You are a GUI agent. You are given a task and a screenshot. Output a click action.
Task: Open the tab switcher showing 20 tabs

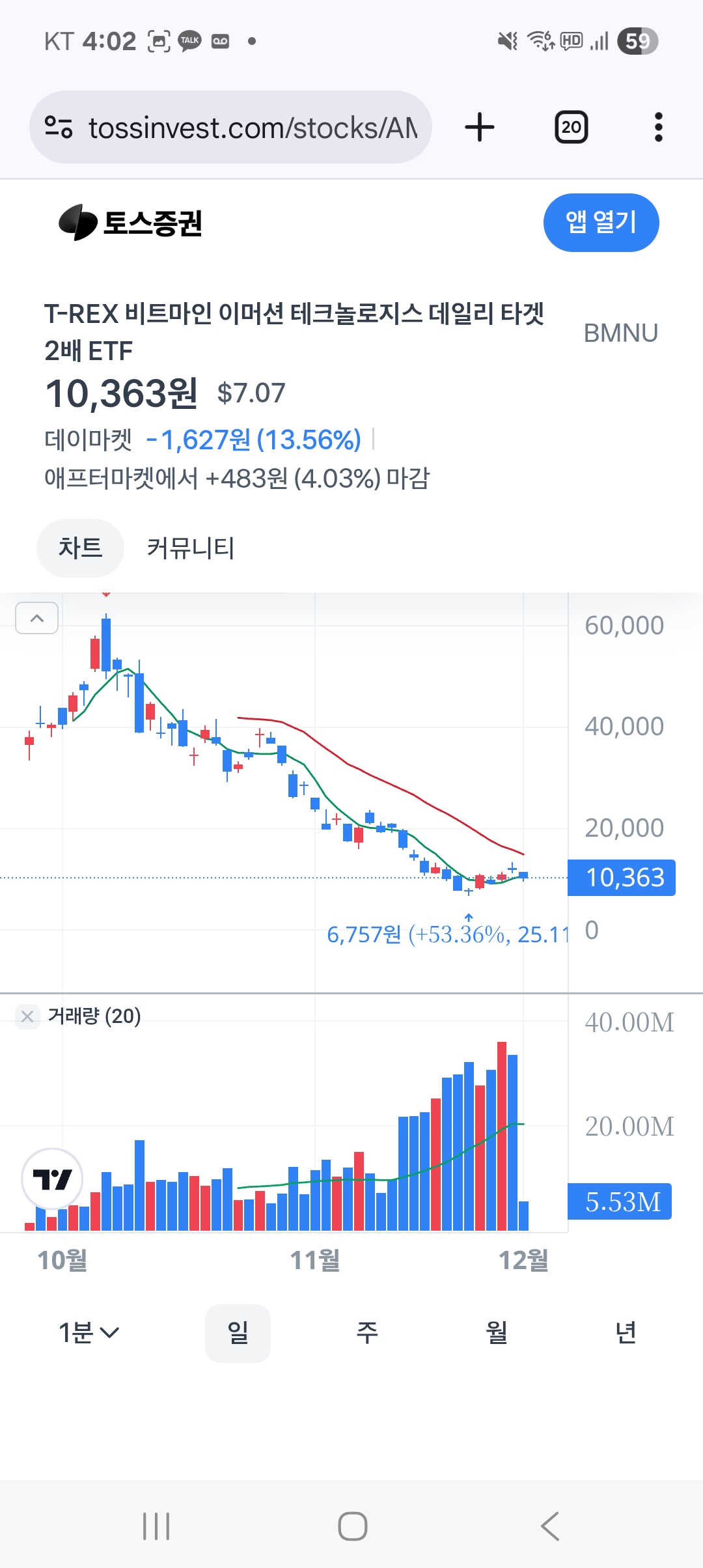click(x=571, y=127)
